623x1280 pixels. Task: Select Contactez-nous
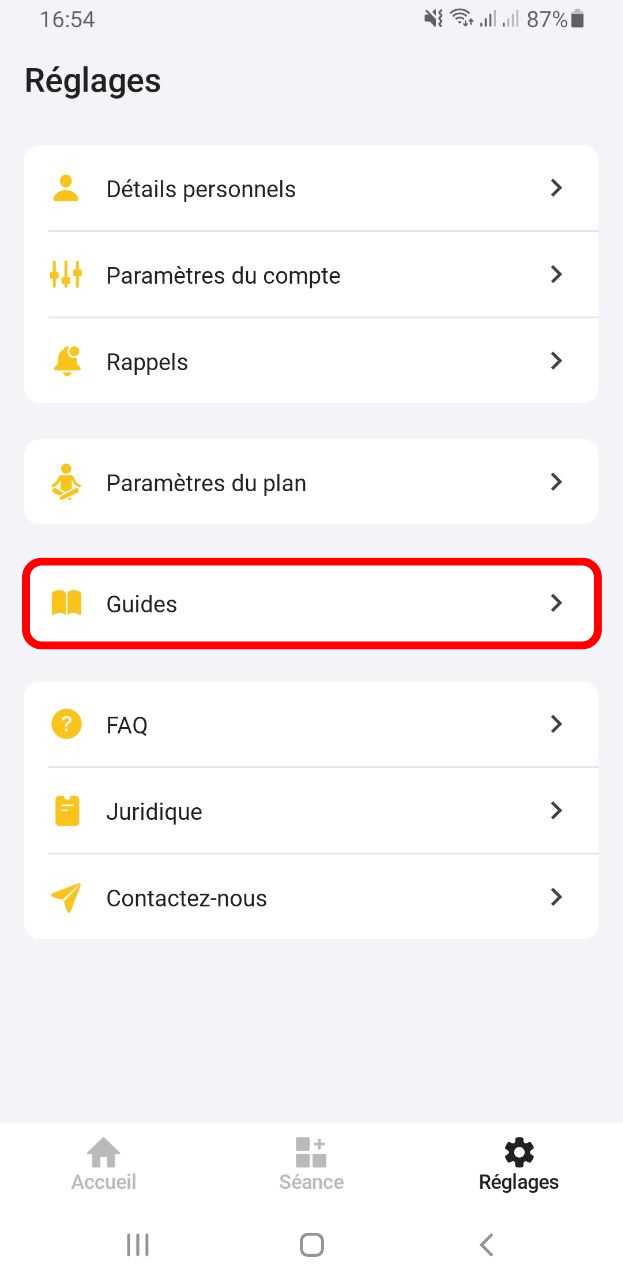pyautogui.click(x=311, y=897)
